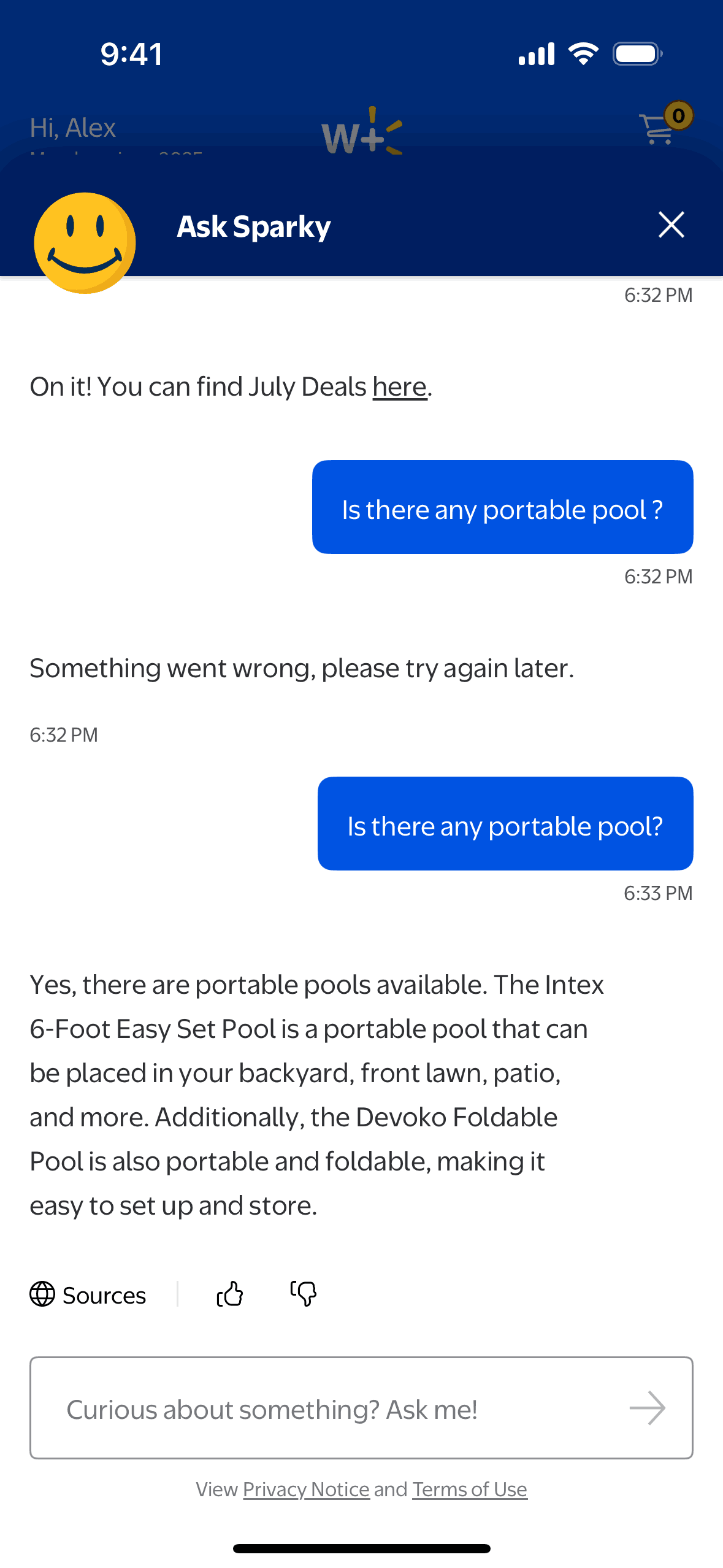Image resolution: width=723 pixels, height=1568 pixels.
Task: View Sources for the pool answer
Action: pyautogui.click(x=88, y=1295)
